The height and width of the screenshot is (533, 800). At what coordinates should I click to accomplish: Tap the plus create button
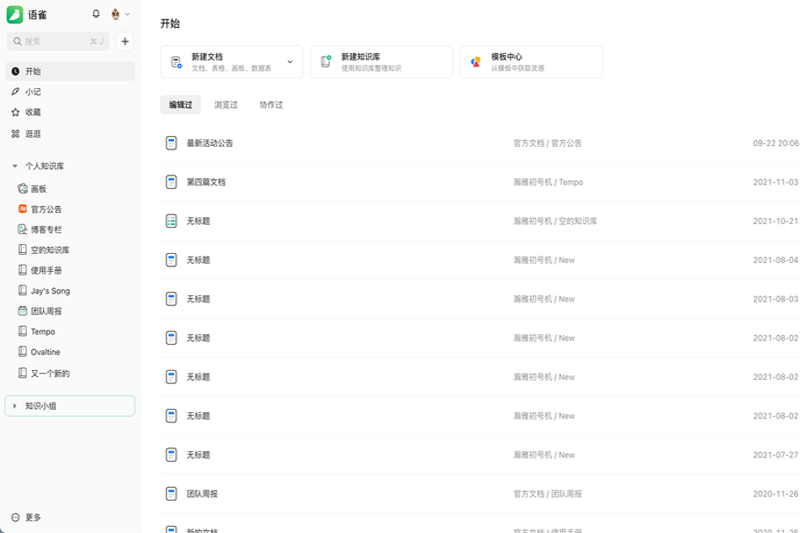125,41
